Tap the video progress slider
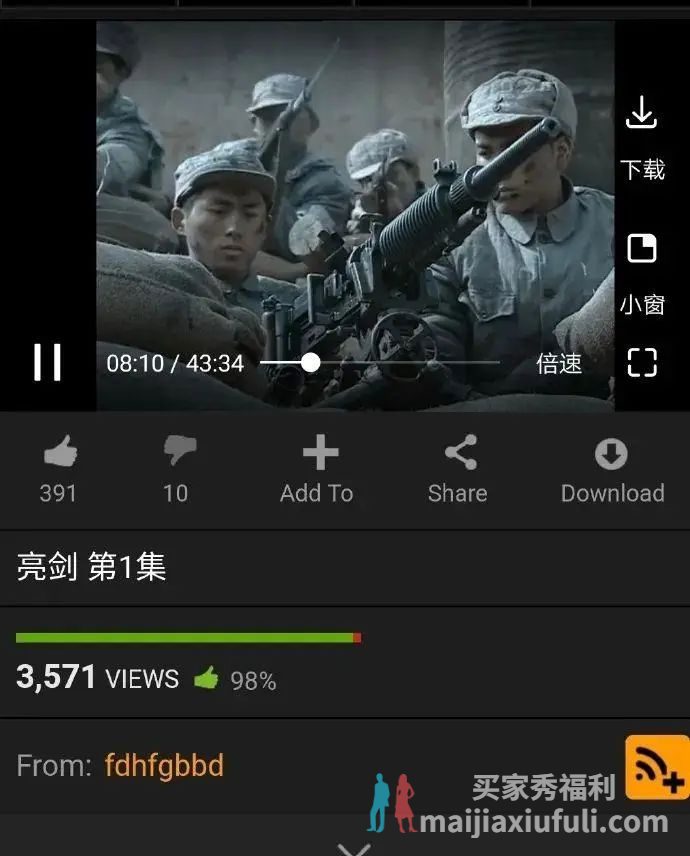Screen dimensions: 690x856 tap(310, 362)
